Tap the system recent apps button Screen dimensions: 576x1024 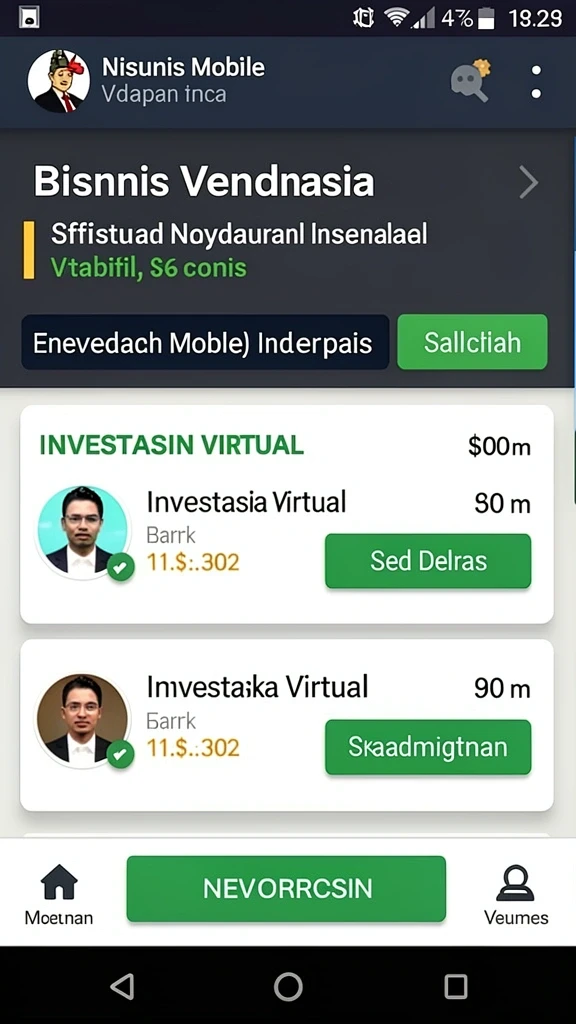(x=455, y=986)
